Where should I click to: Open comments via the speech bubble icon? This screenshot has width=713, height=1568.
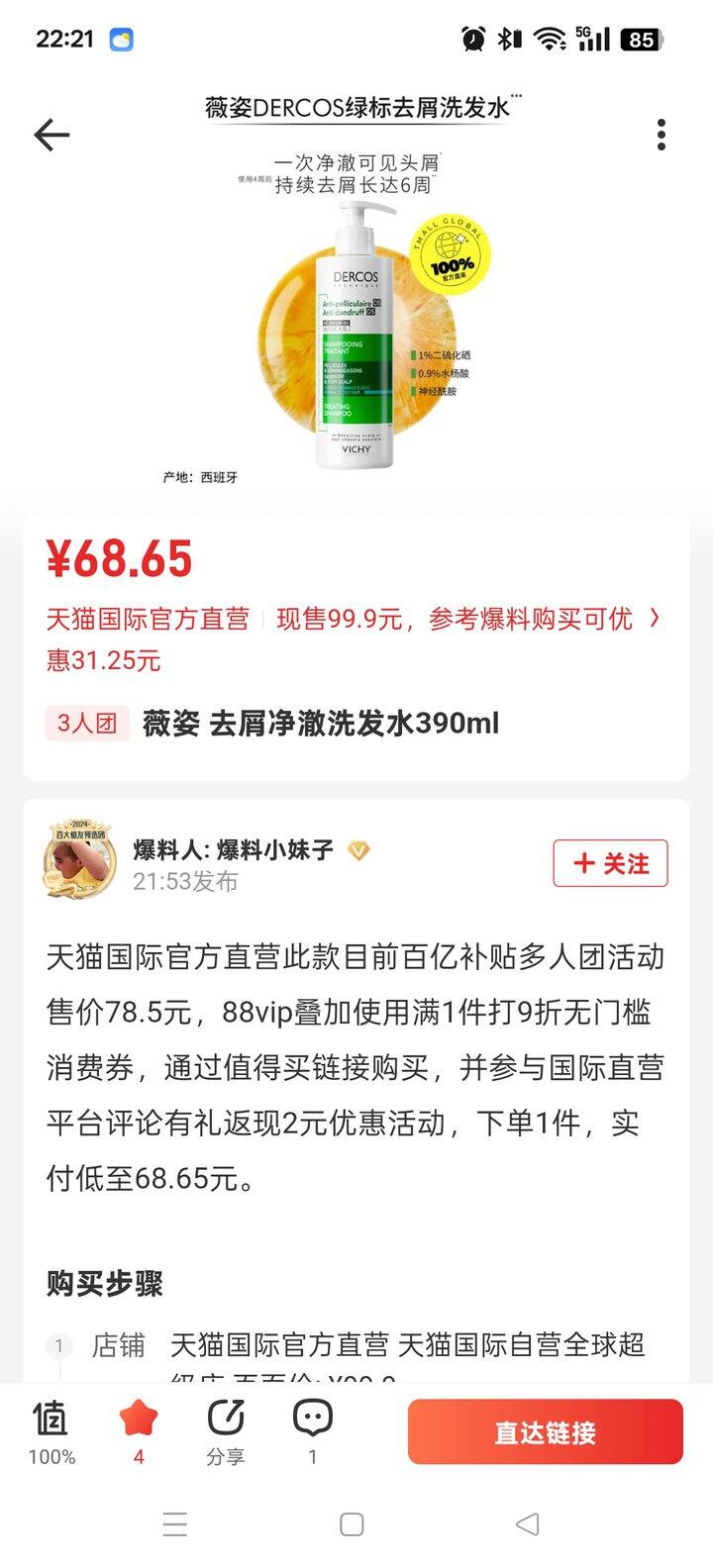tap(312, 1418)
